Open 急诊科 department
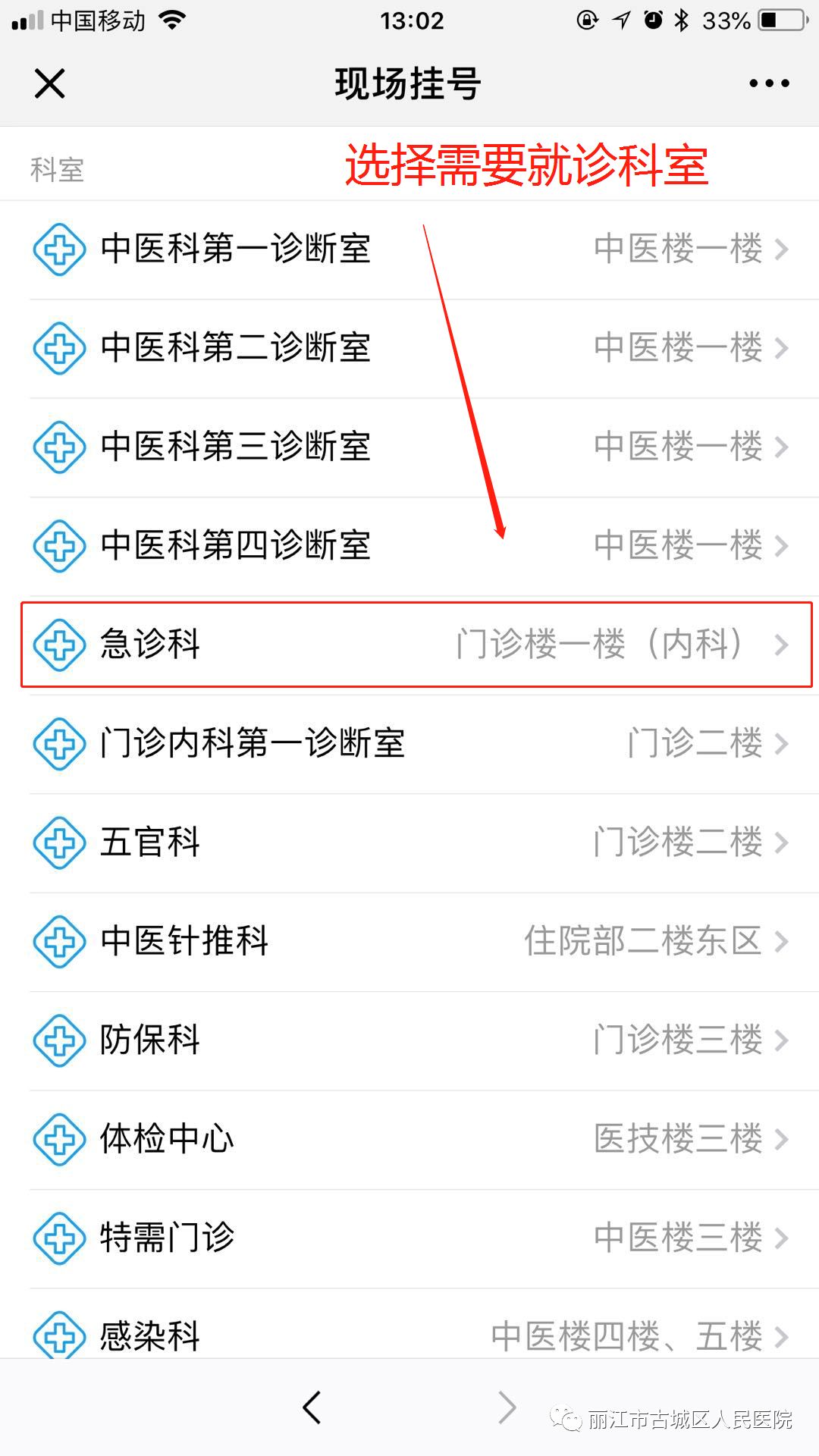 (409, 645)
